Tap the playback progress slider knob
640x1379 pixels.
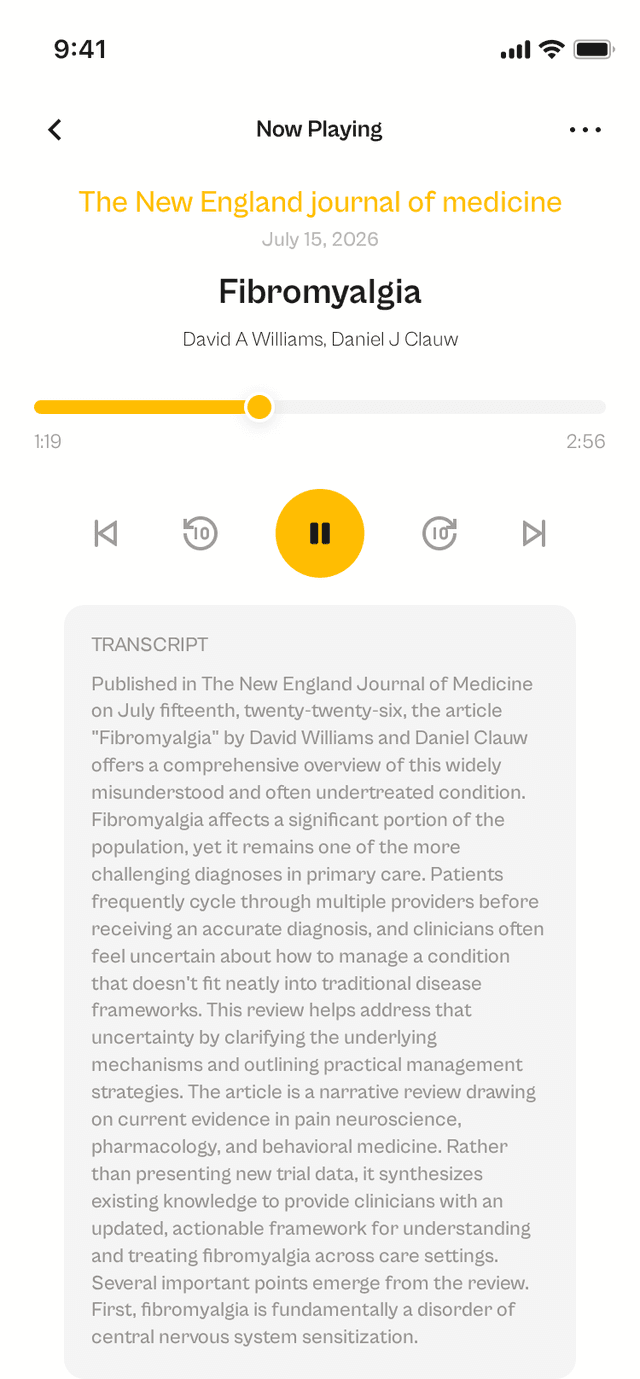click(259, 407)
